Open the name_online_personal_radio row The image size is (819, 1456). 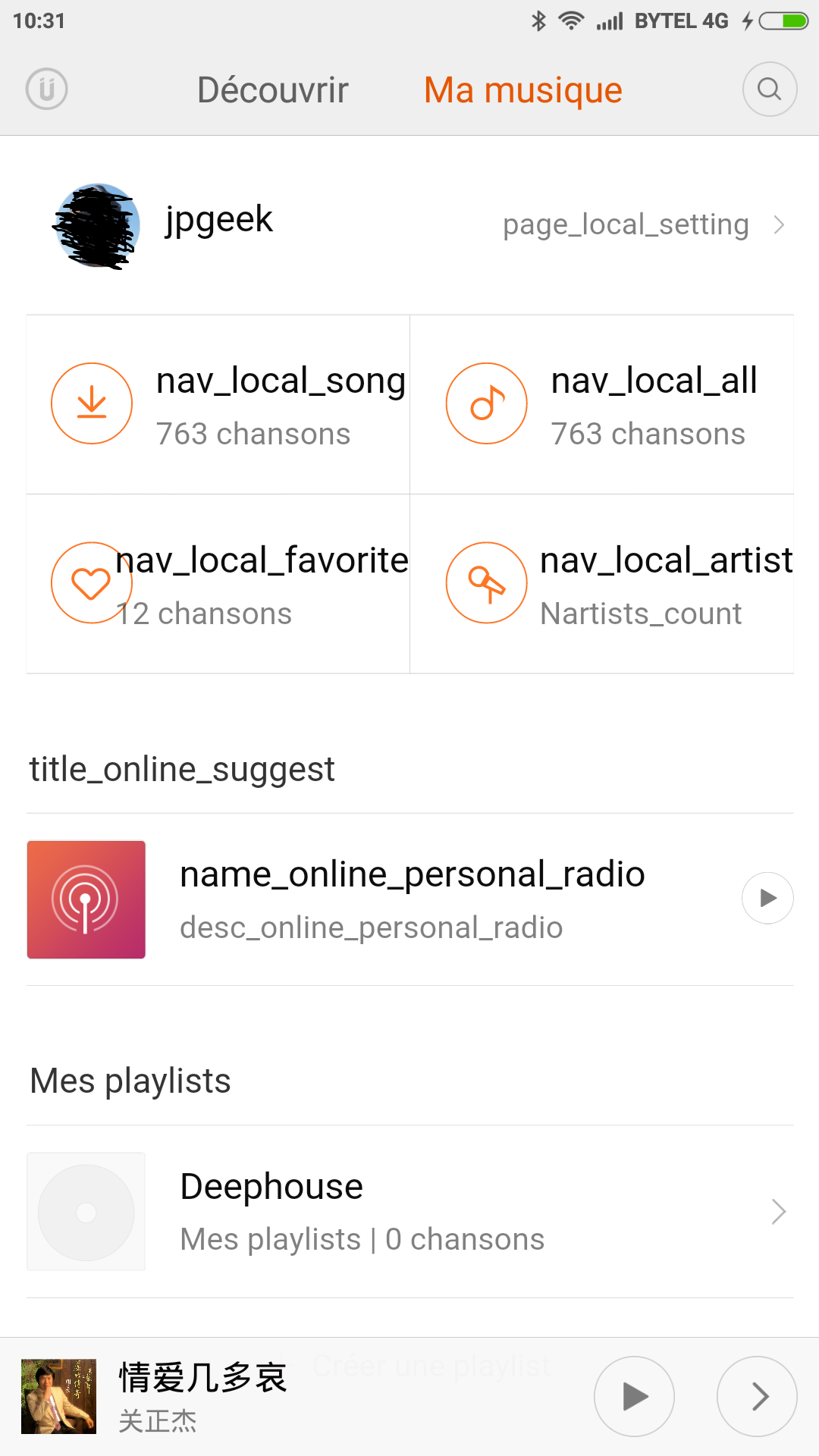pyautogui.click(x=409, y=899)
